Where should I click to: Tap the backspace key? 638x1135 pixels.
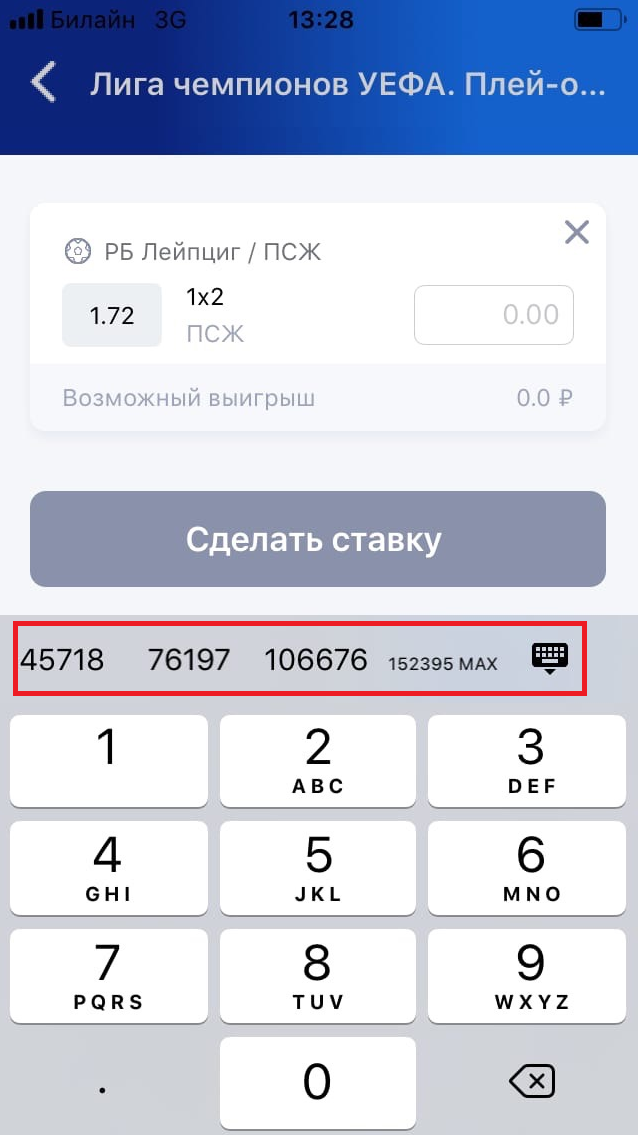click(x=531, y=1081)
